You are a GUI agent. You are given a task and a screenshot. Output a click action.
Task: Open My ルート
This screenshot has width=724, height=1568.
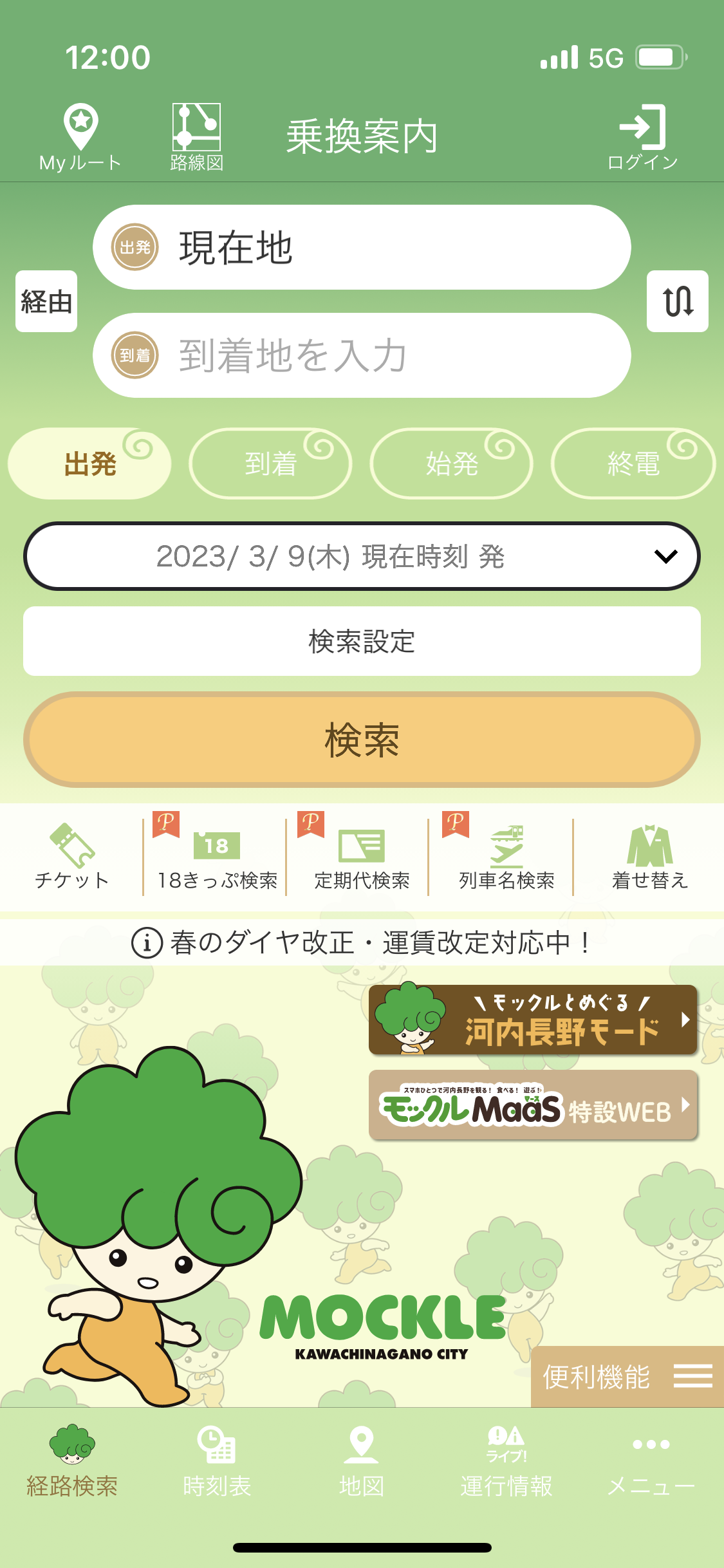point(80,138)
